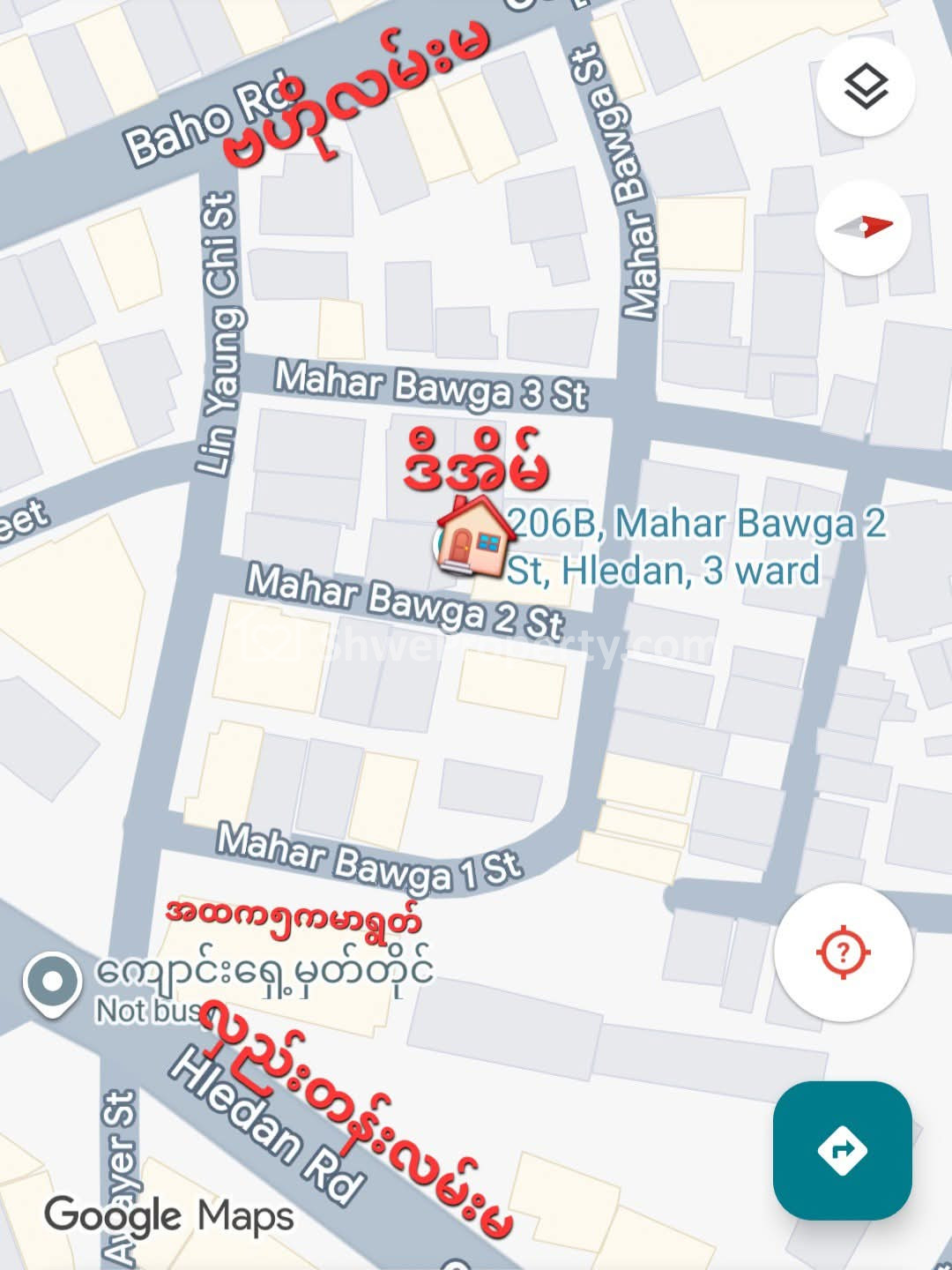The height and width of the screenshot is (1270, 952).
Task: Center the map on my location
Action: (843, 952)
